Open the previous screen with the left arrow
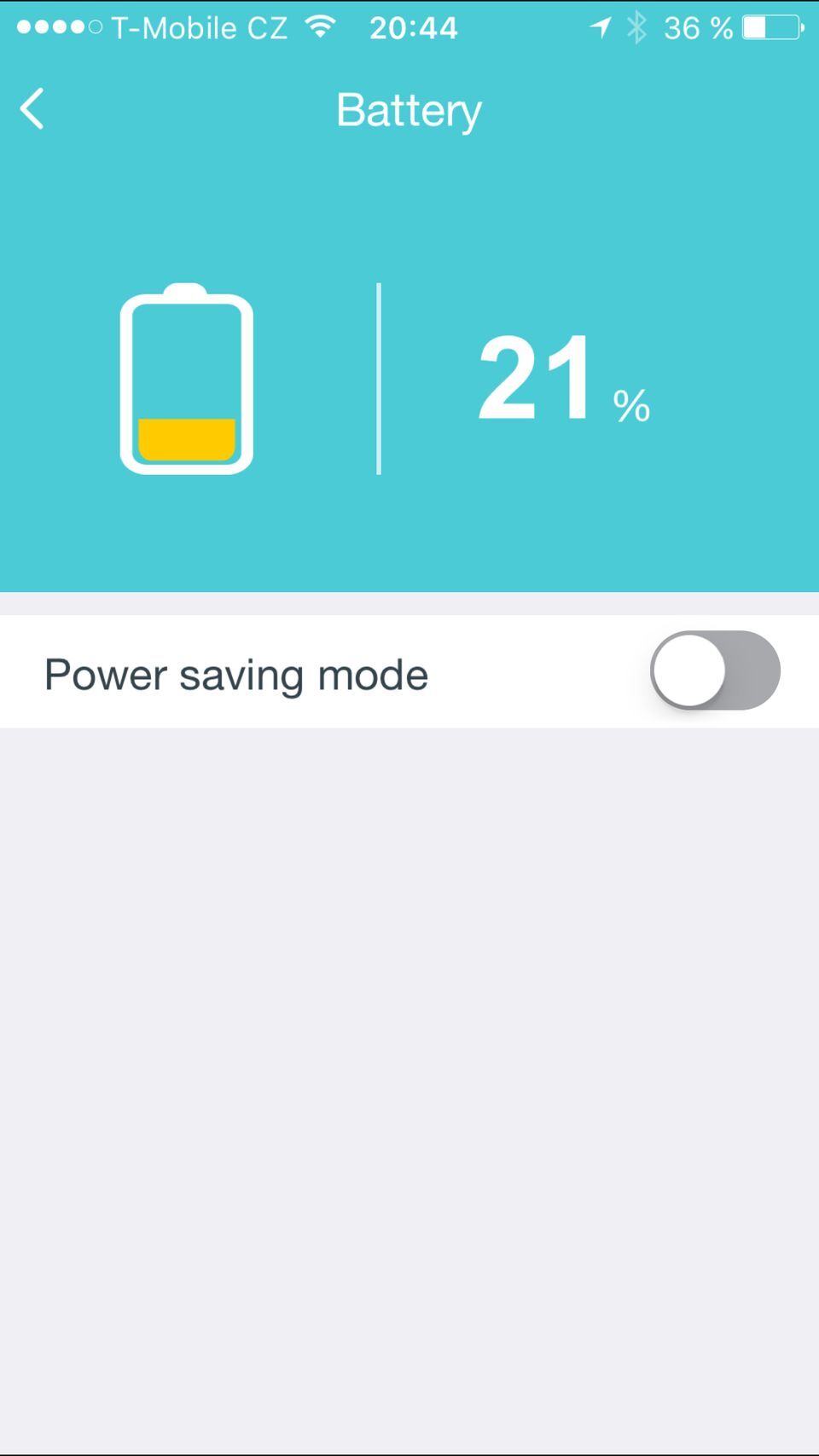The height and width of the screenshot is (1456, 819). pyautogui.click(x=32, y=109)
